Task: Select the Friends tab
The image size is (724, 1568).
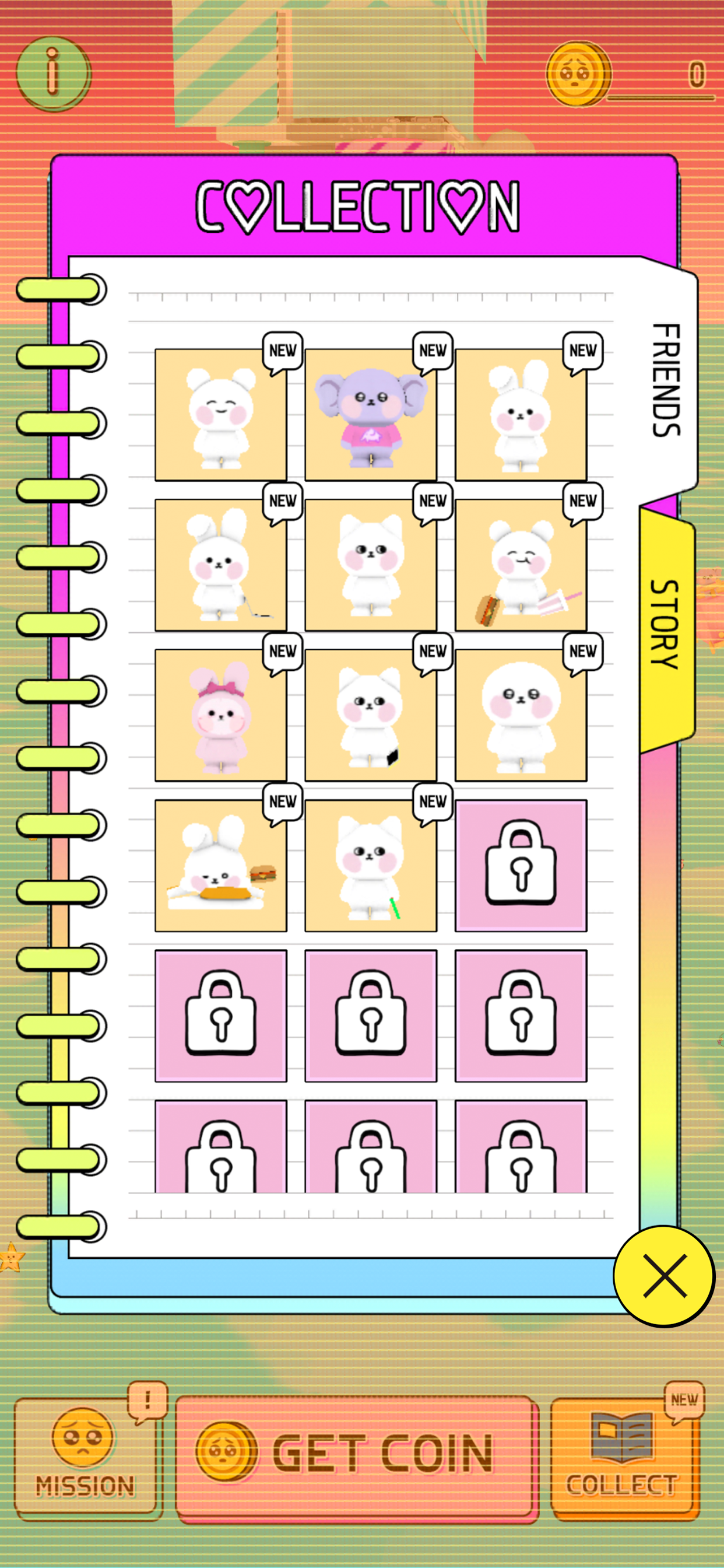Action: click(x=666, y=381)
